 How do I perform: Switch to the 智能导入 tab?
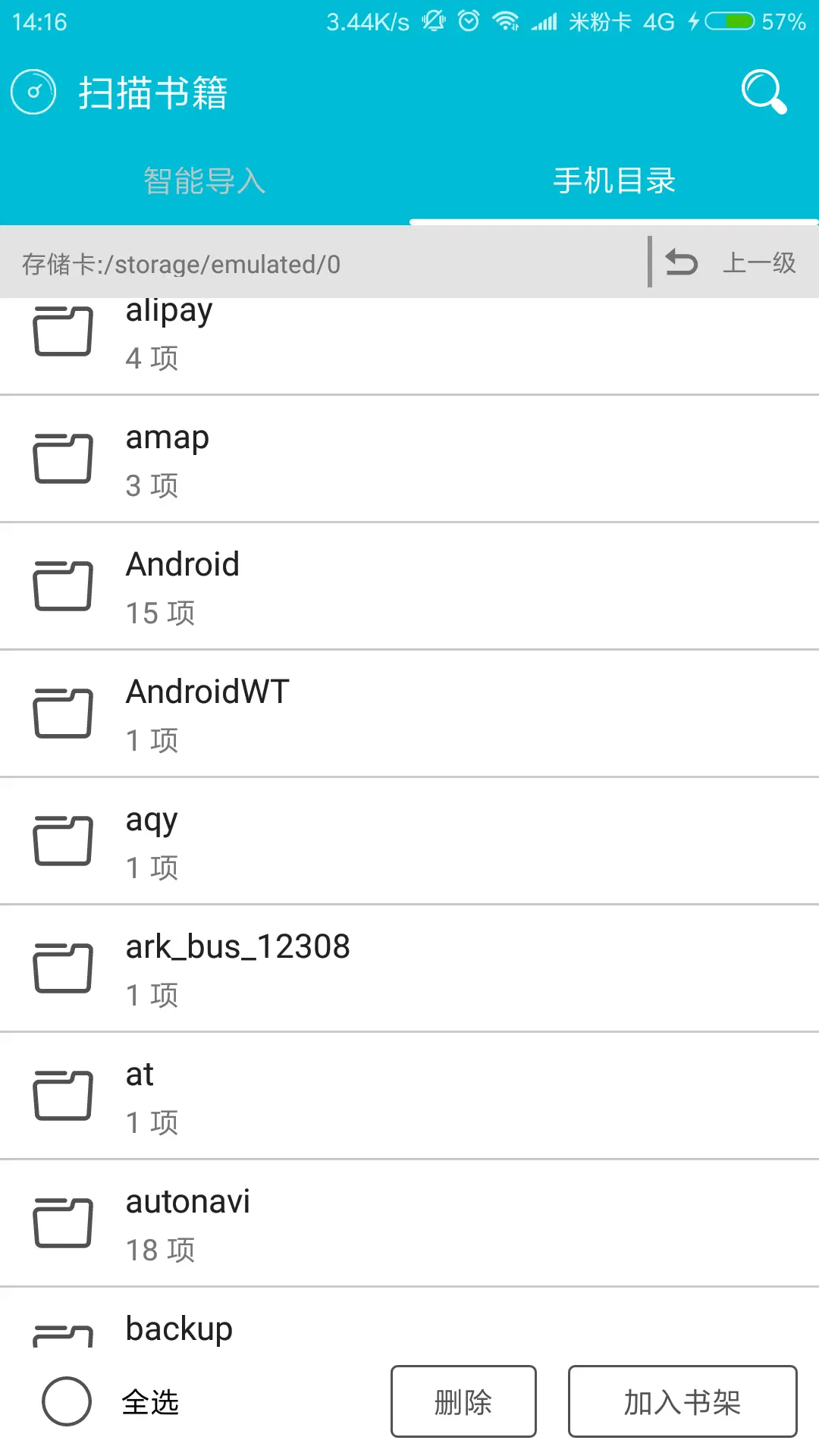point(205,180)
